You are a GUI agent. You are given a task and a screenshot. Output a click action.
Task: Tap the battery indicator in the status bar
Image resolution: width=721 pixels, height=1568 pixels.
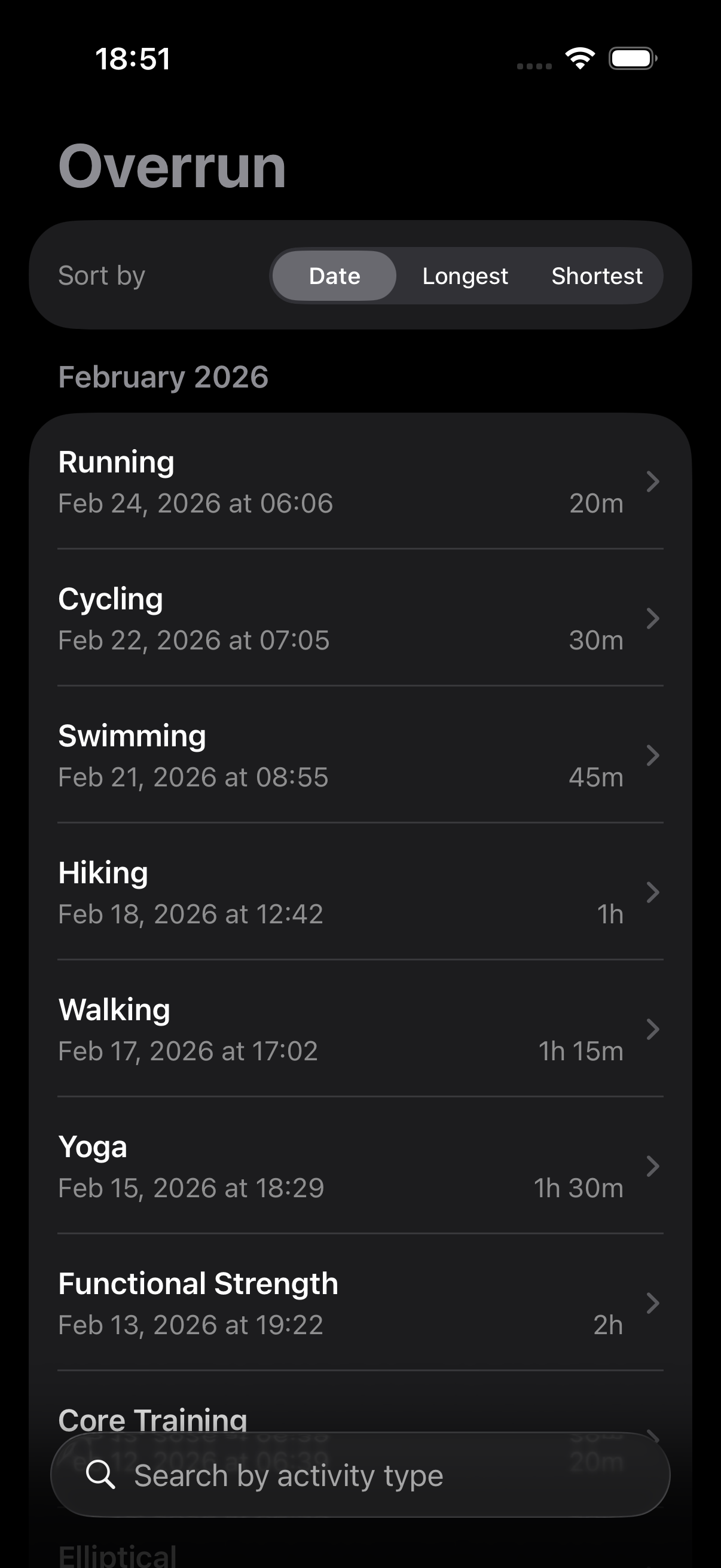[x=632, y=58]
